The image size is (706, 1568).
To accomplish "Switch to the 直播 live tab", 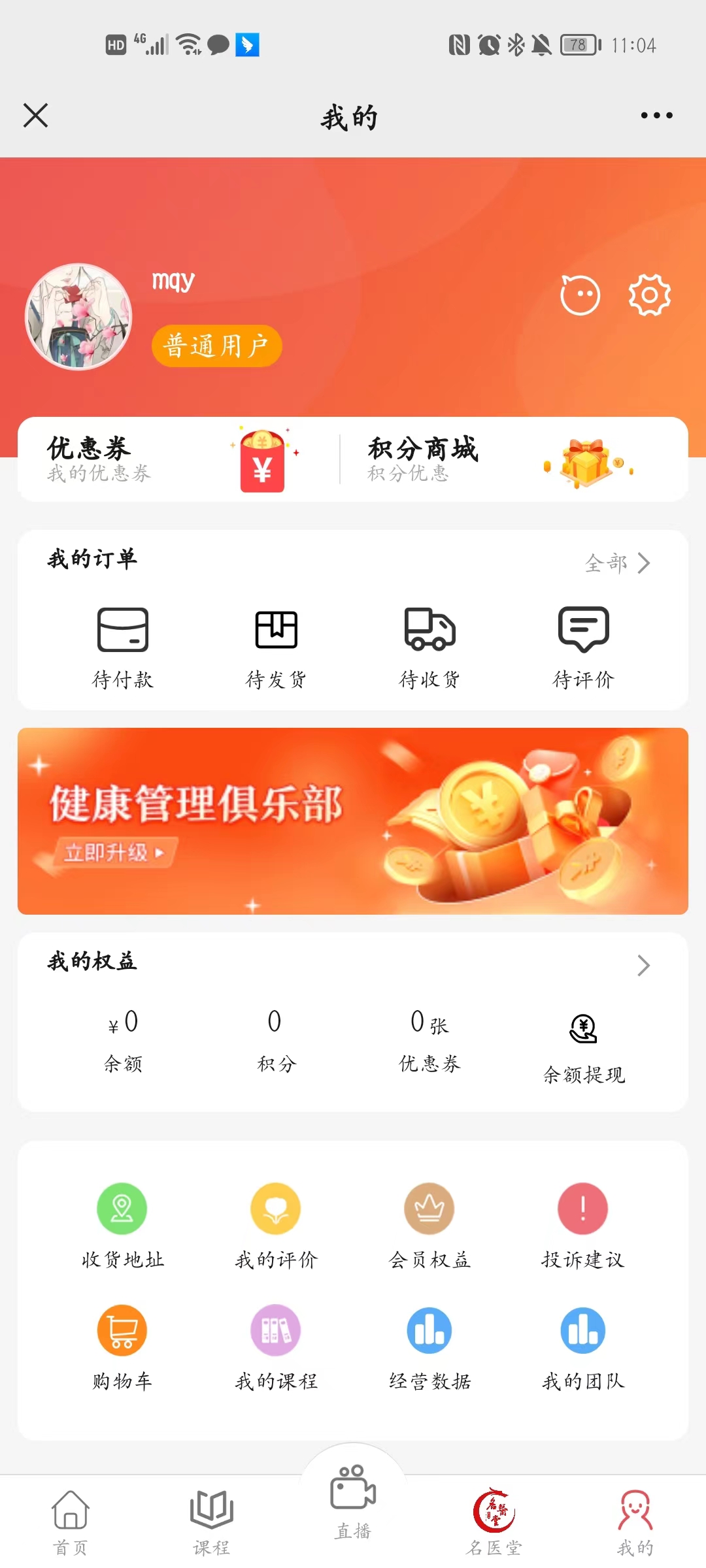I will click(353, 1503).
